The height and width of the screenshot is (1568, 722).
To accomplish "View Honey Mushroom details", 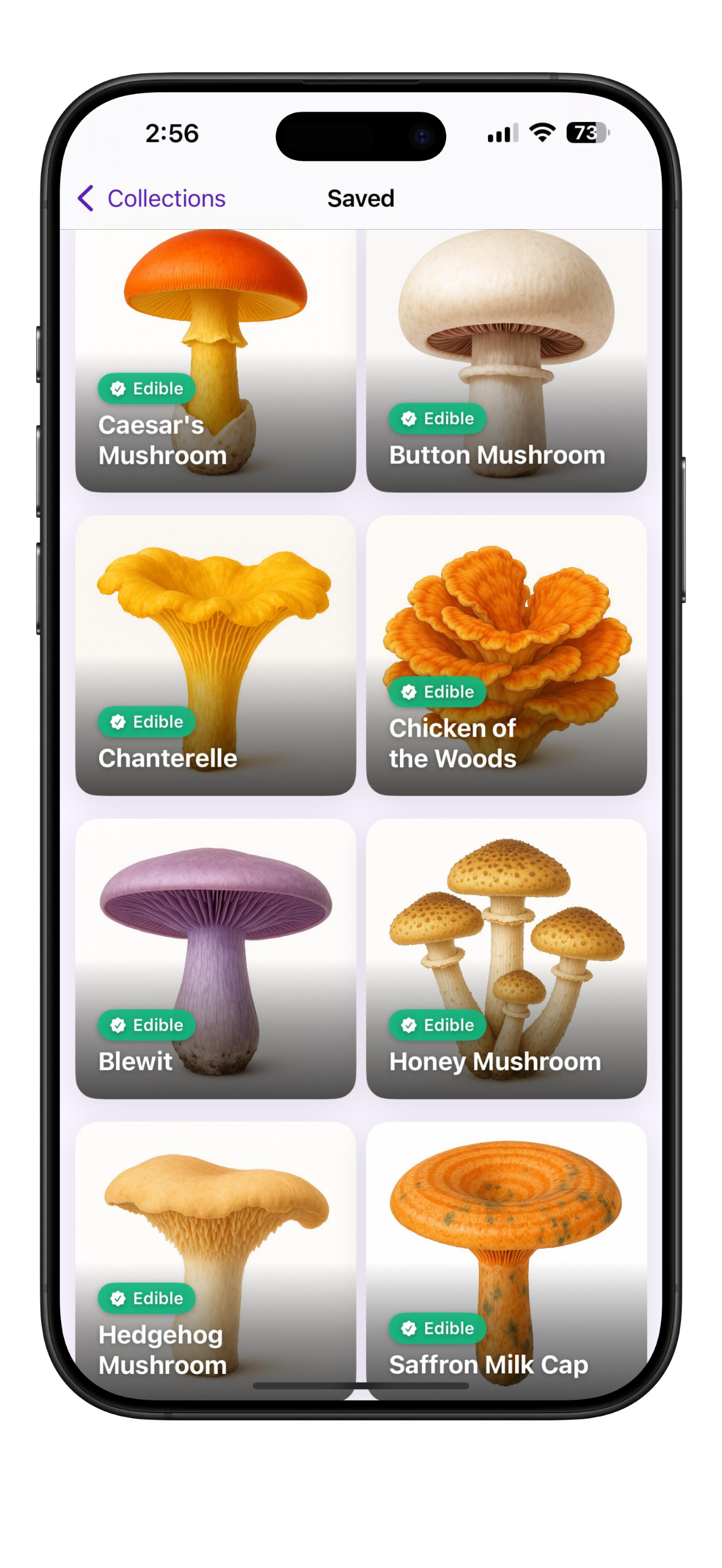I will tap(506, 958).
